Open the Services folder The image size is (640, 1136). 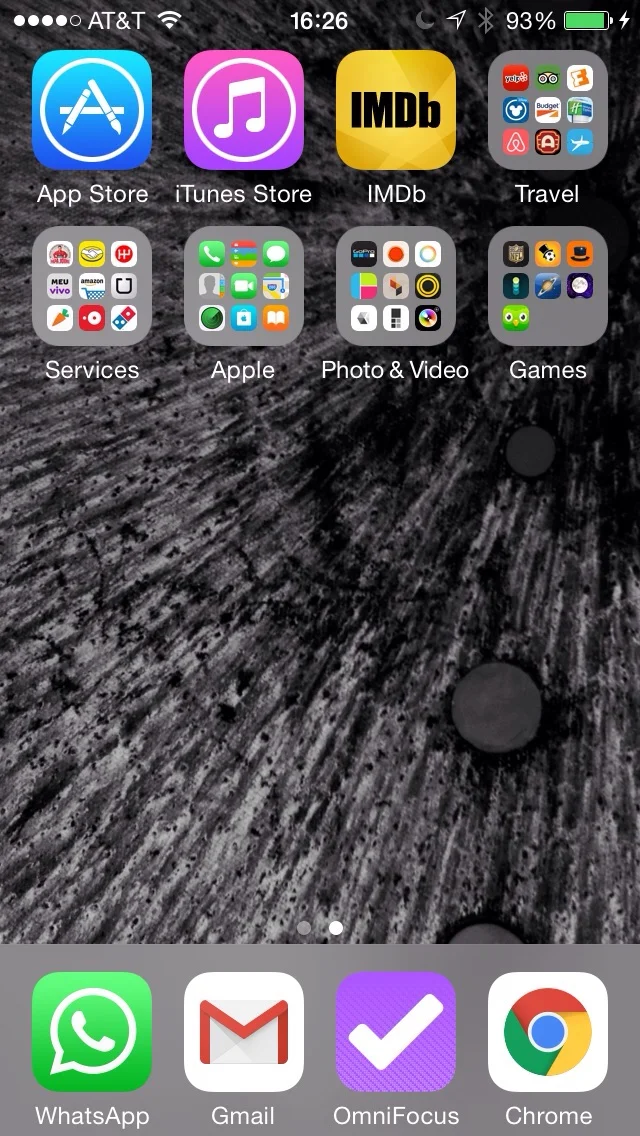[x=92, y=286]
